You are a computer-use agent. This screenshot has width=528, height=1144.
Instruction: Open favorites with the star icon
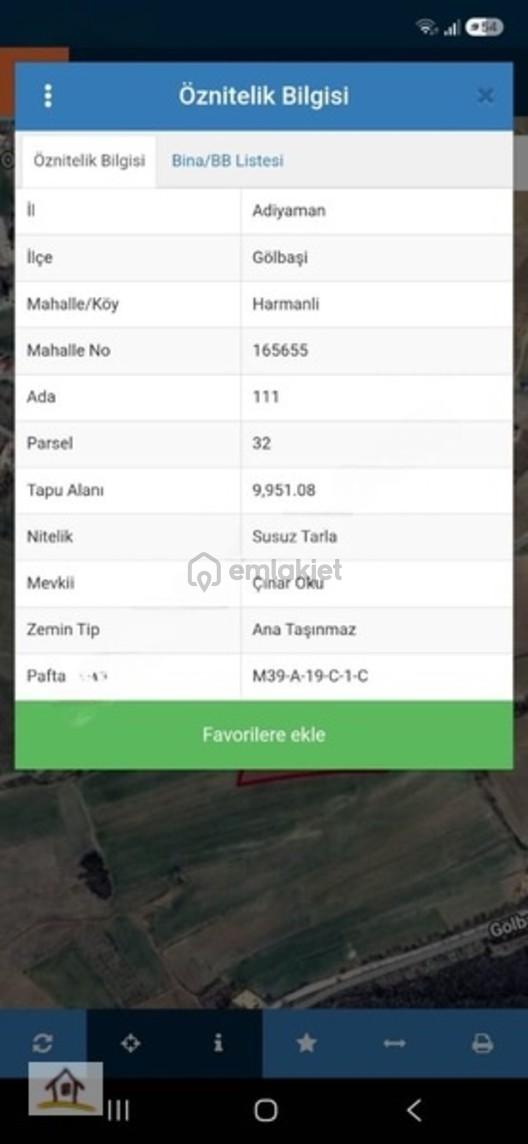click(306, 1043)
